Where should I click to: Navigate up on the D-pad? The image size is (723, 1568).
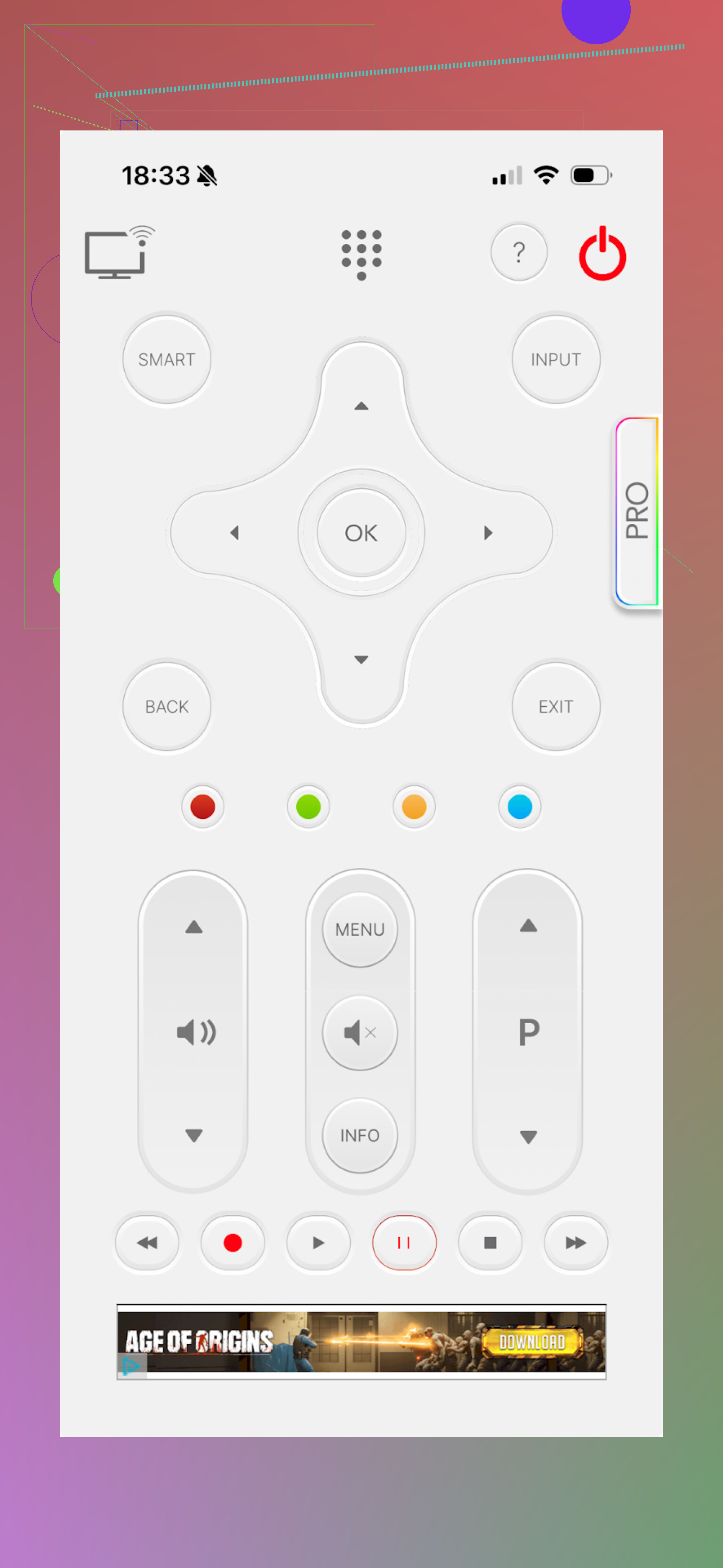click(361, 405)
